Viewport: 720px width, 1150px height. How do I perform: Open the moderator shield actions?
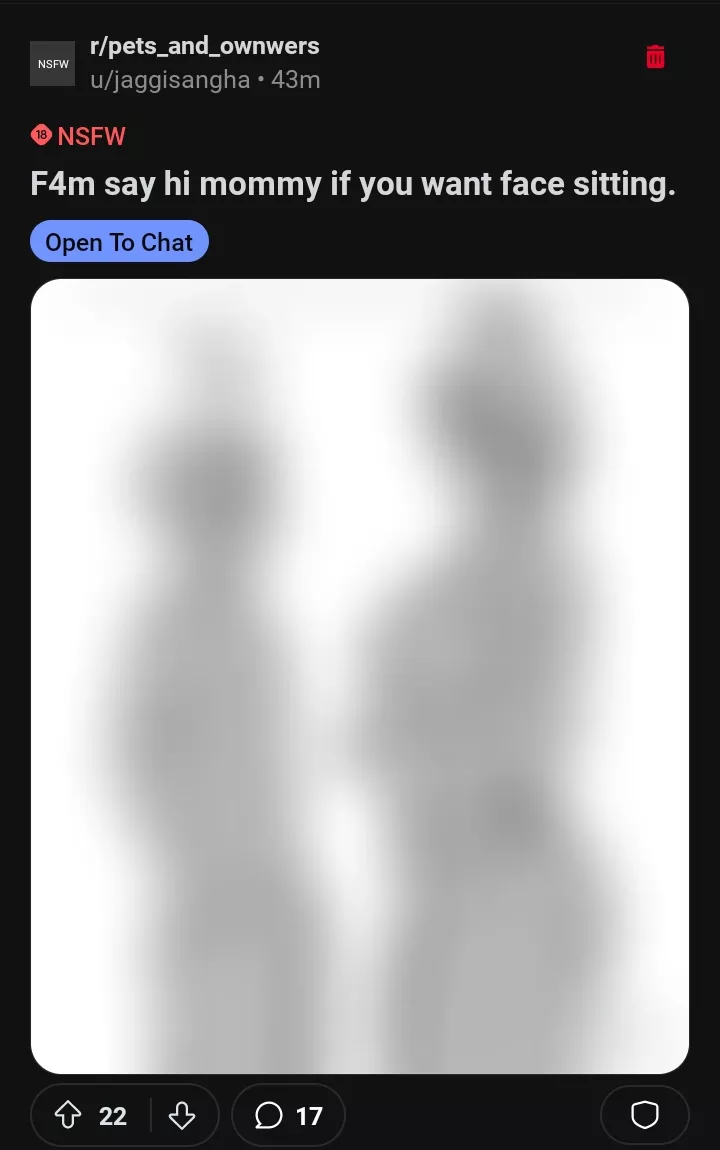pyautogui.click(x=644, y=1115)
